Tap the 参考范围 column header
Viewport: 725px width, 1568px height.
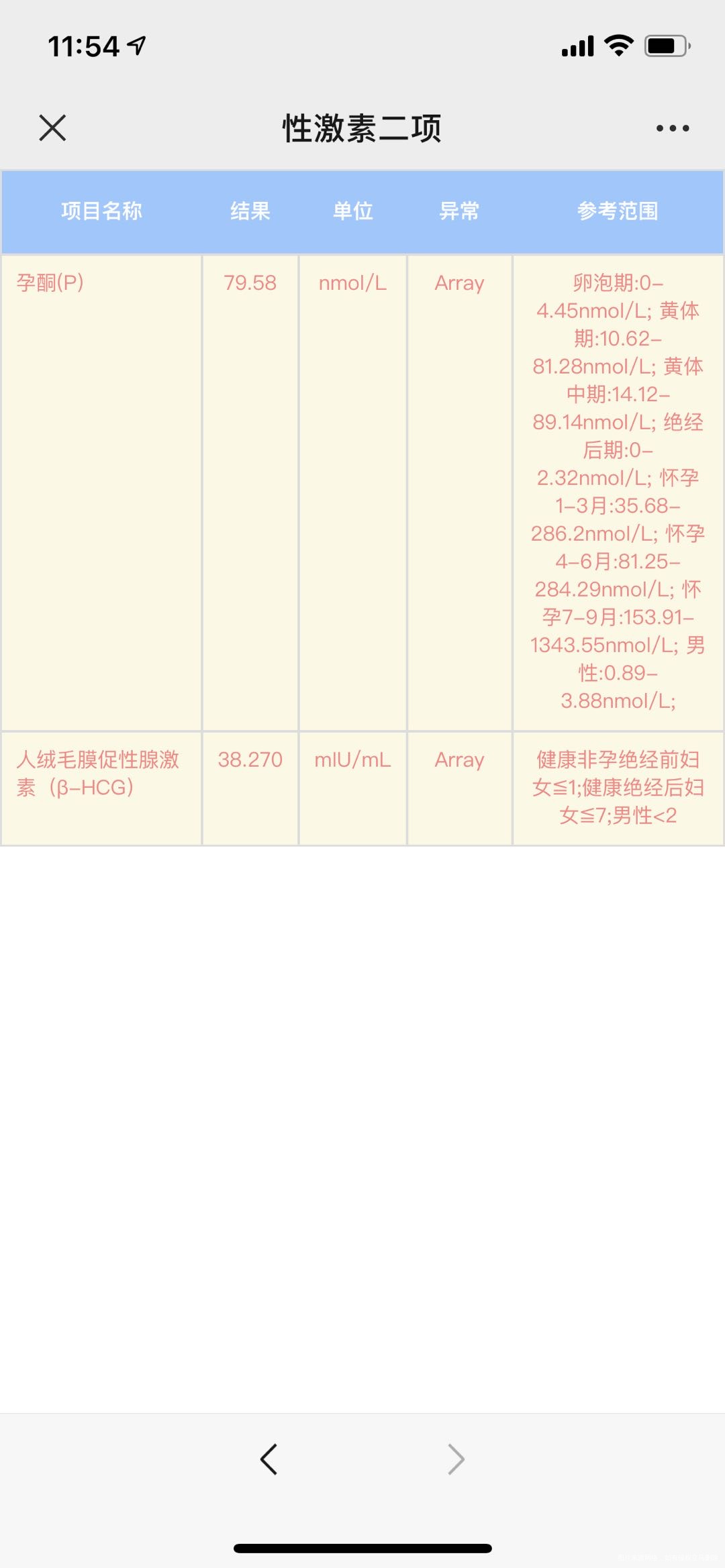tap(618, 211)
